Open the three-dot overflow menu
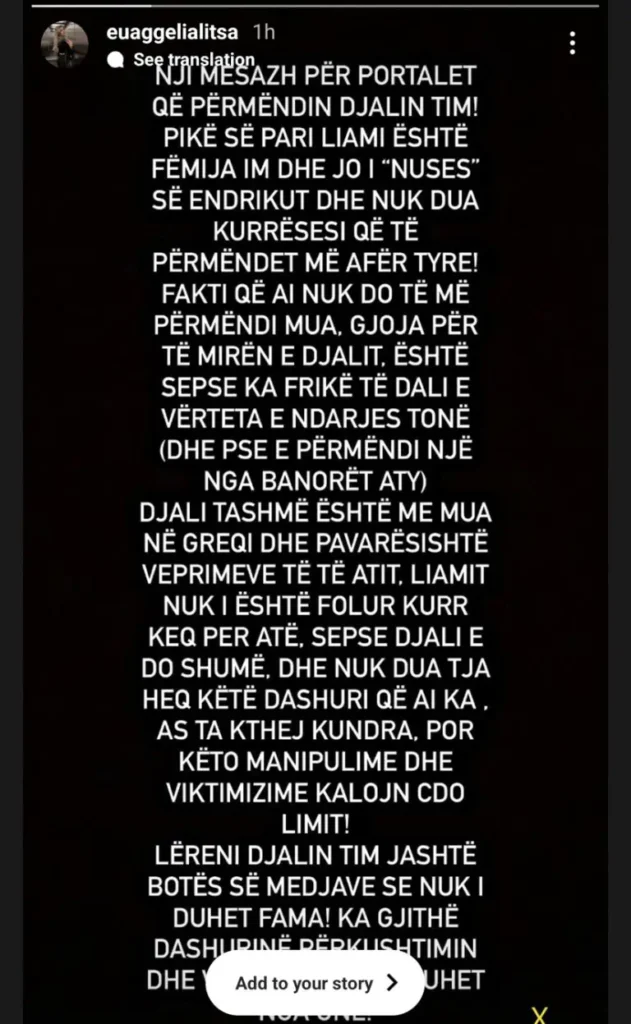Viewport: 631px width, 1024px height. click(571, 42)
